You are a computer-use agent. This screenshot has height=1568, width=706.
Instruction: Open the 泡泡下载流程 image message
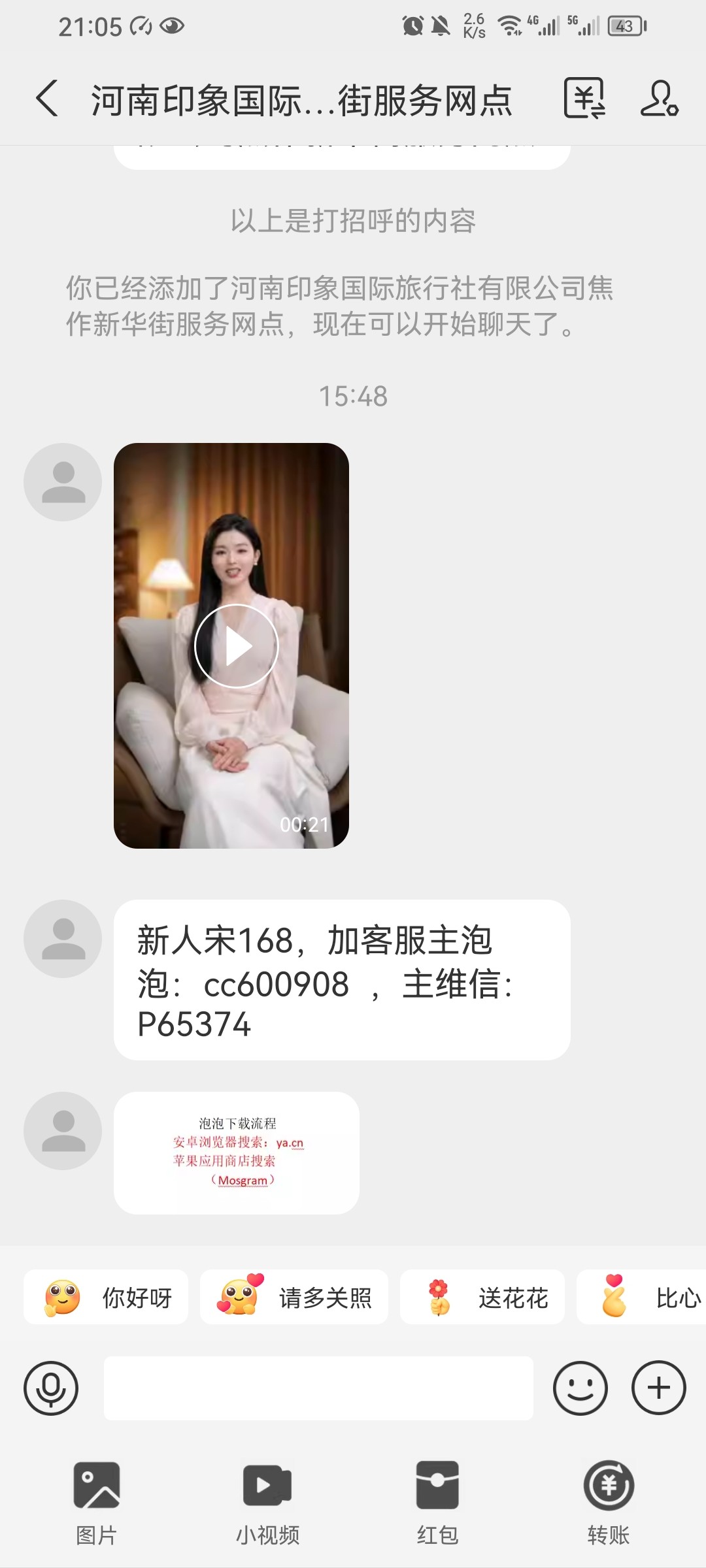[x=237, y=1152]
